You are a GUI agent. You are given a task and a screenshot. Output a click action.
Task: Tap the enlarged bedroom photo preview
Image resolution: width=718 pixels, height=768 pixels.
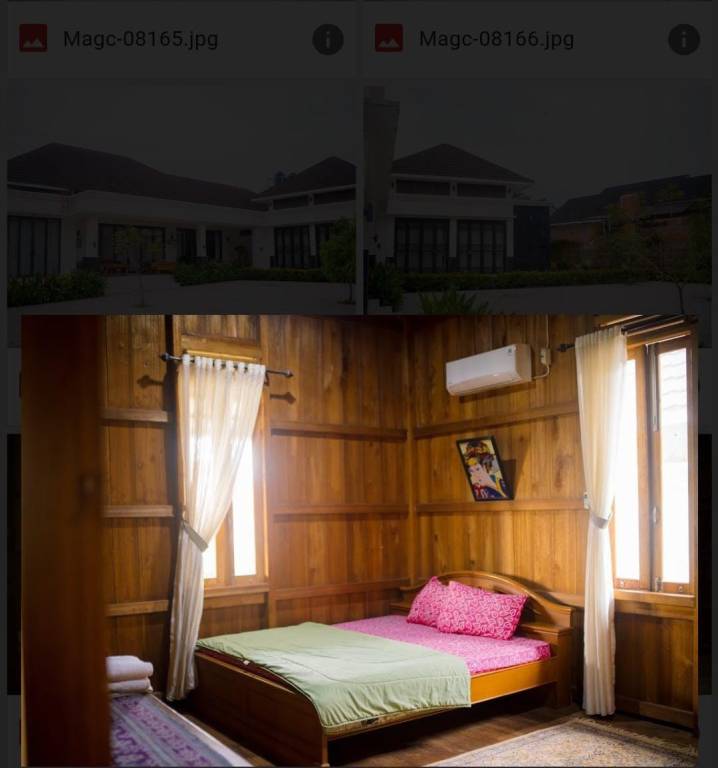(x=359, y=540)
